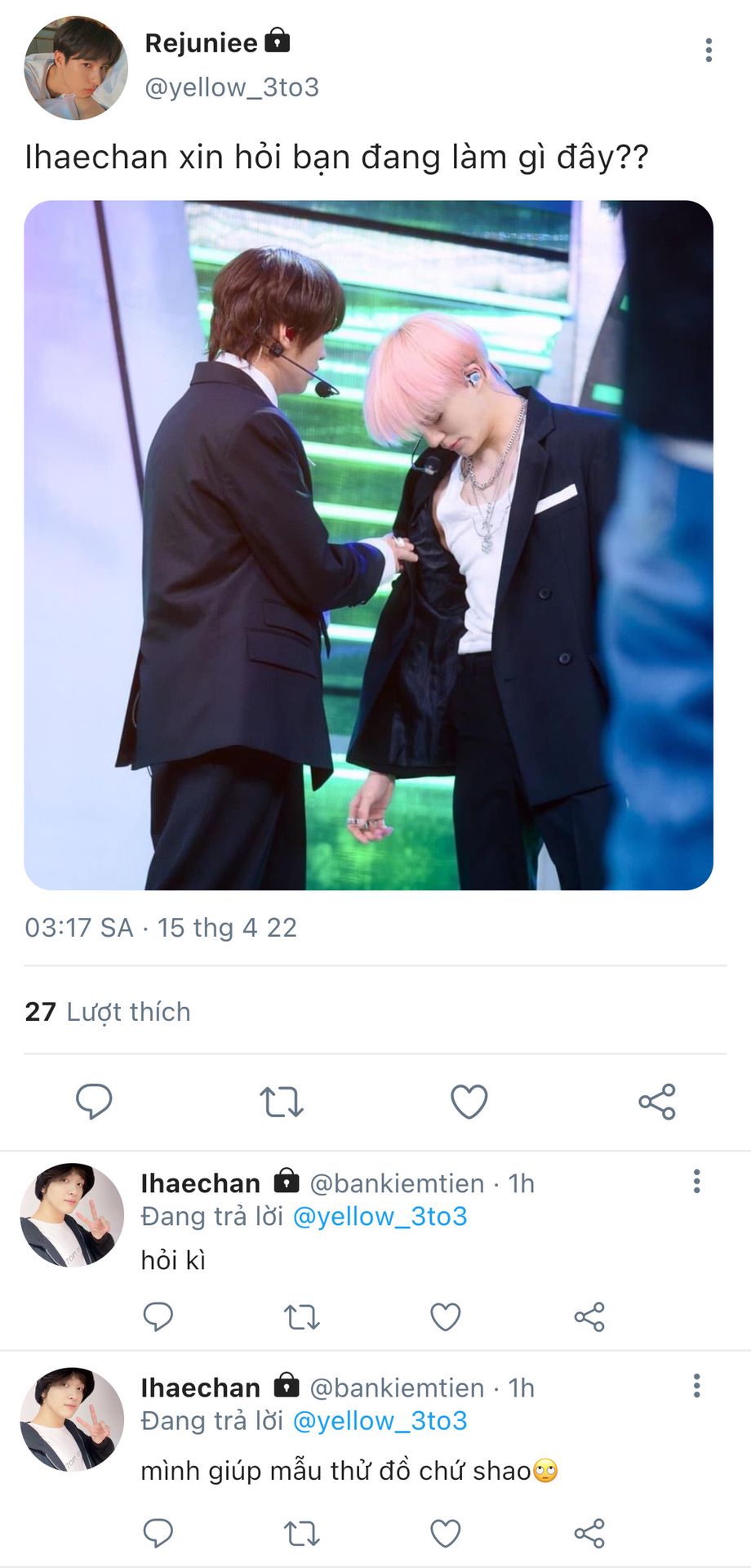Open overflow menu on "mình giúp mẫu" reply
This screenshot has height=1568, width=751.
coord(696,1385)
